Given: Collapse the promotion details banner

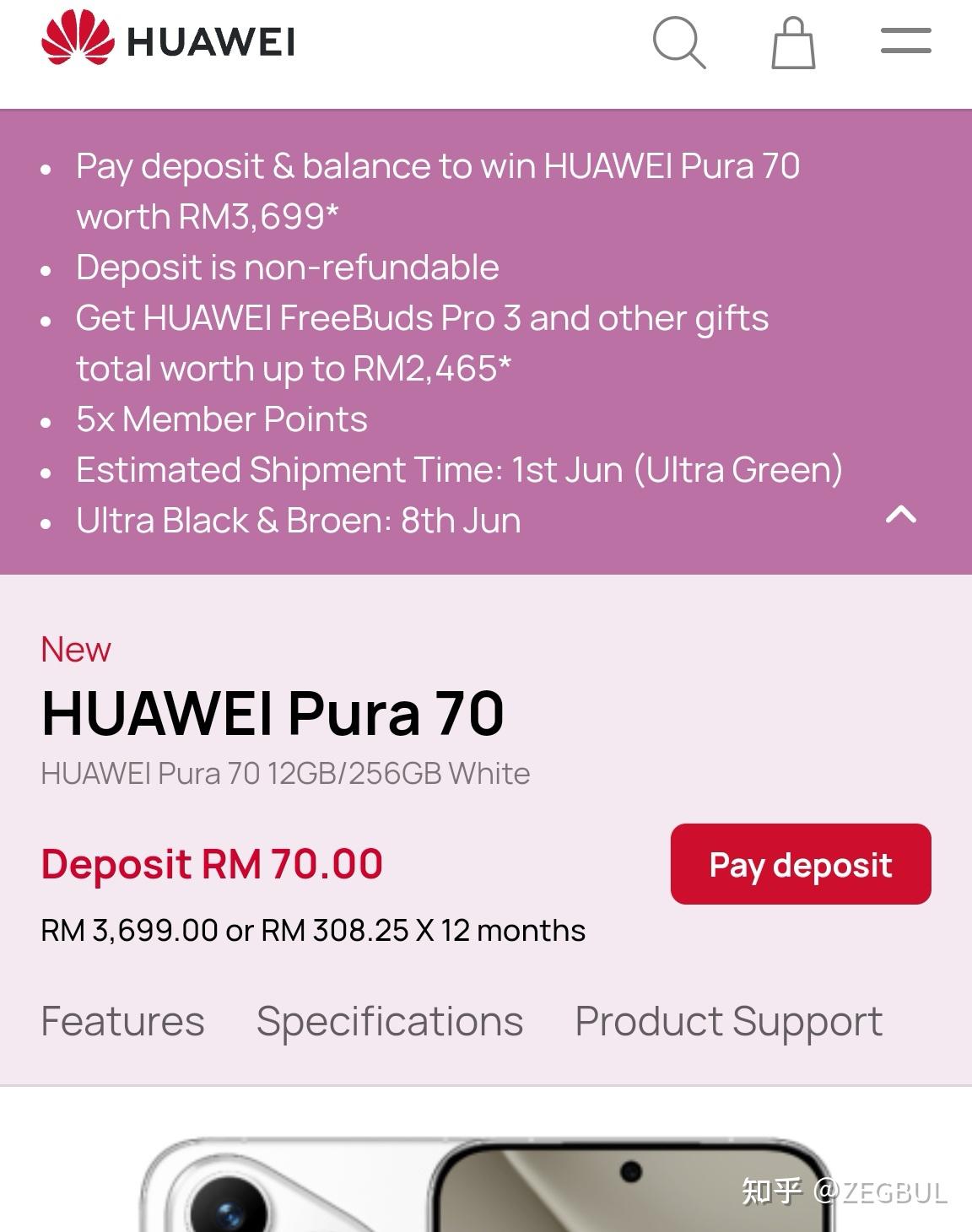Looking at the screenshot, I should (900, 514).
